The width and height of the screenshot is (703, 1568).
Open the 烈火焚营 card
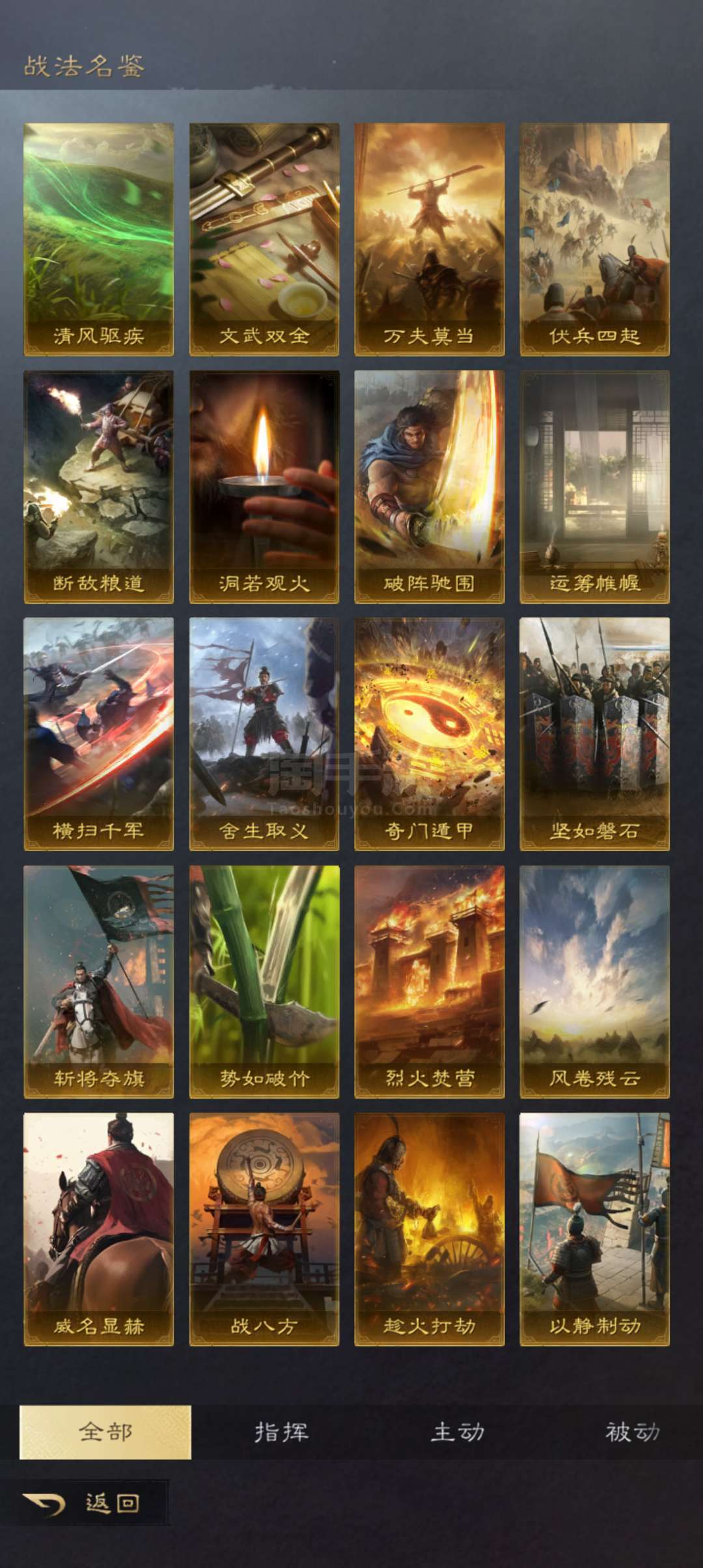coord(430,982)
